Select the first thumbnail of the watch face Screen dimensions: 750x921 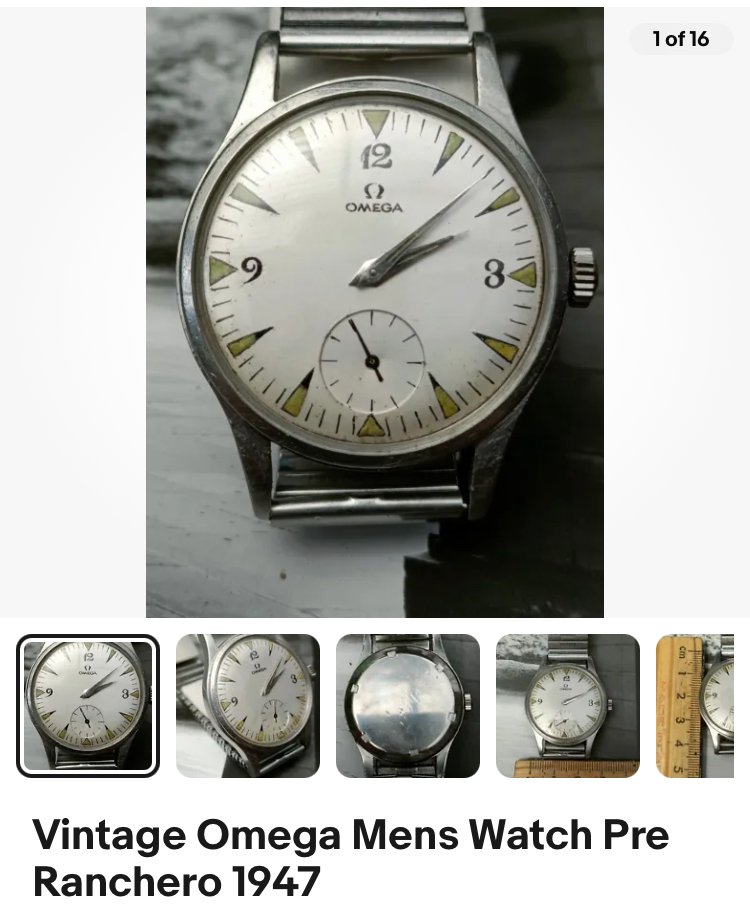(x=88, y=706)
